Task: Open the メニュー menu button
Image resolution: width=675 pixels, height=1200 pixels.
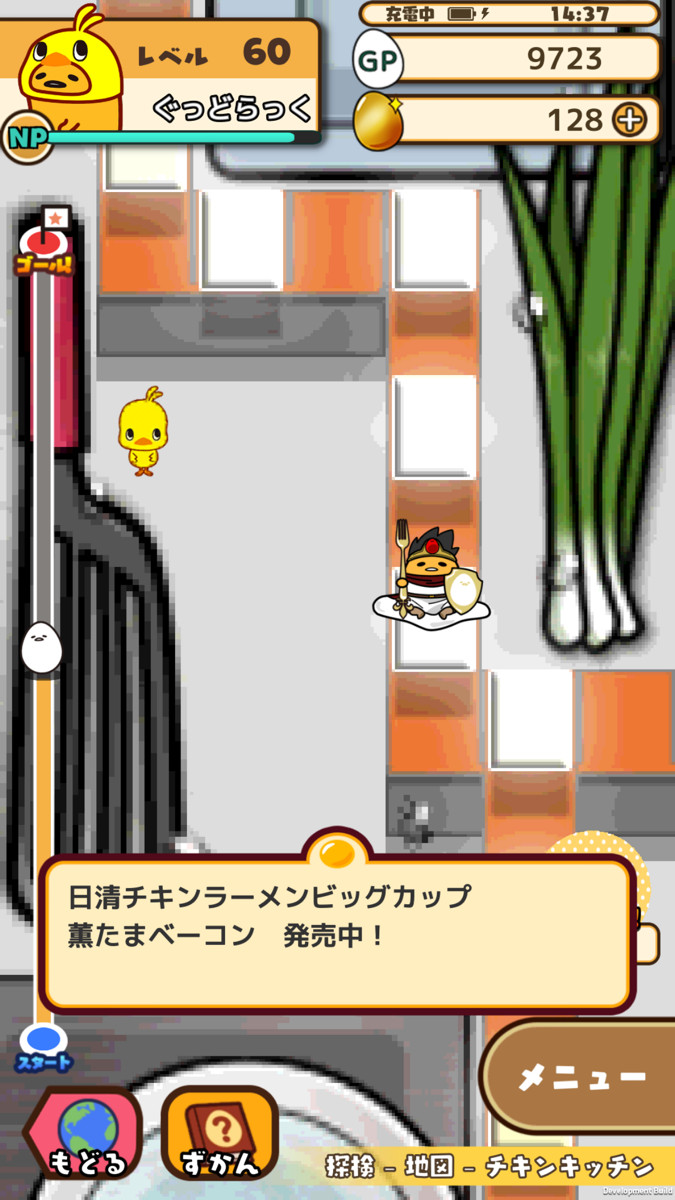Action: click(x=582, y=1077)
